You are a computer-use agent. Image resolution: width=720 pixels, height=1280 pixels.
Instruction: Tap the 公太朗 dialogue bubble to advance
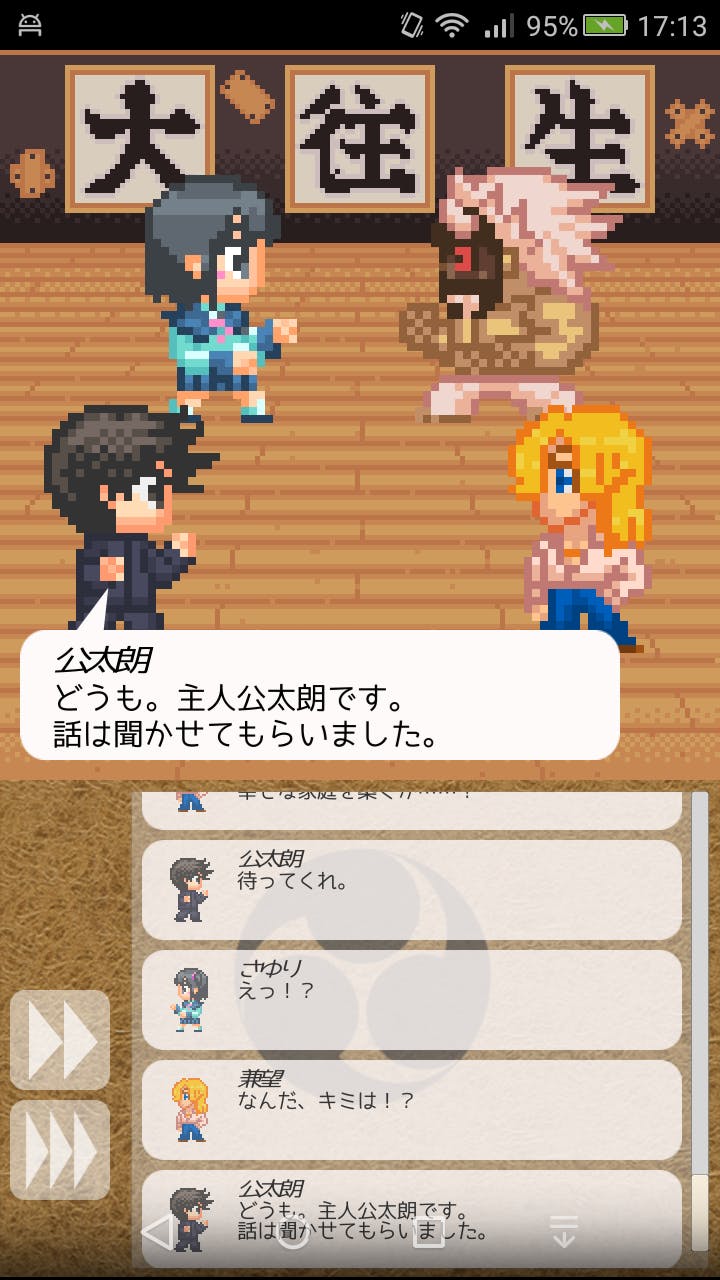point(320,695)
